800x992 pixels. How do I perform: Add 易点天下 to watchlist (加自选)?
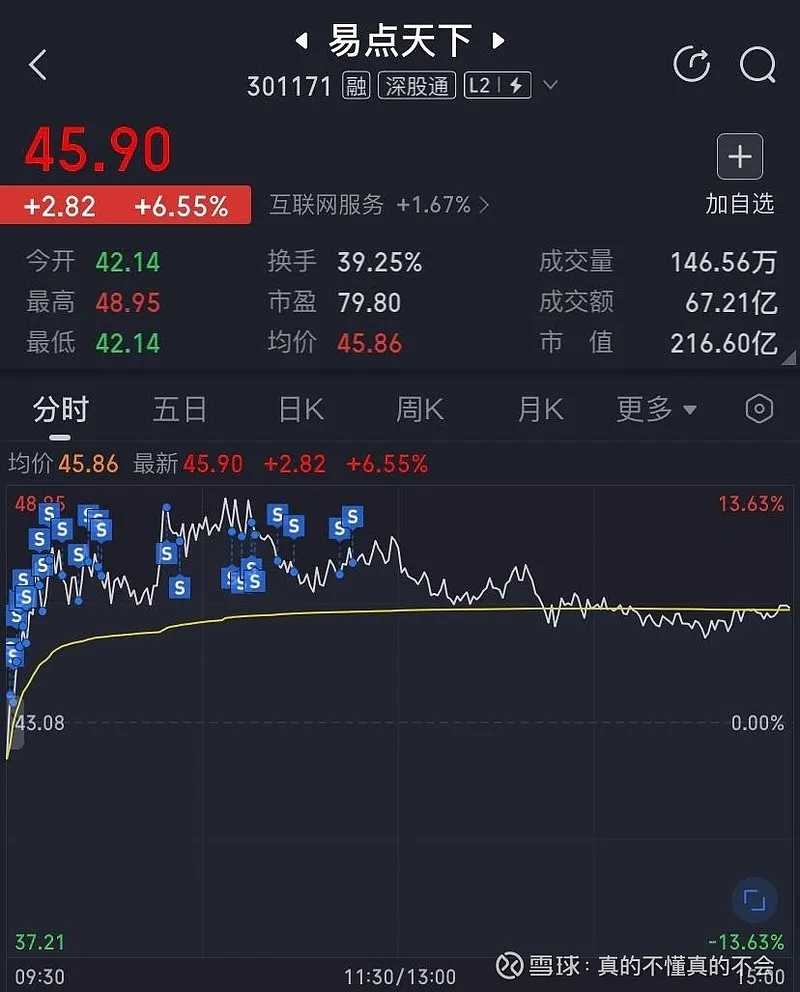coord(740,175)
